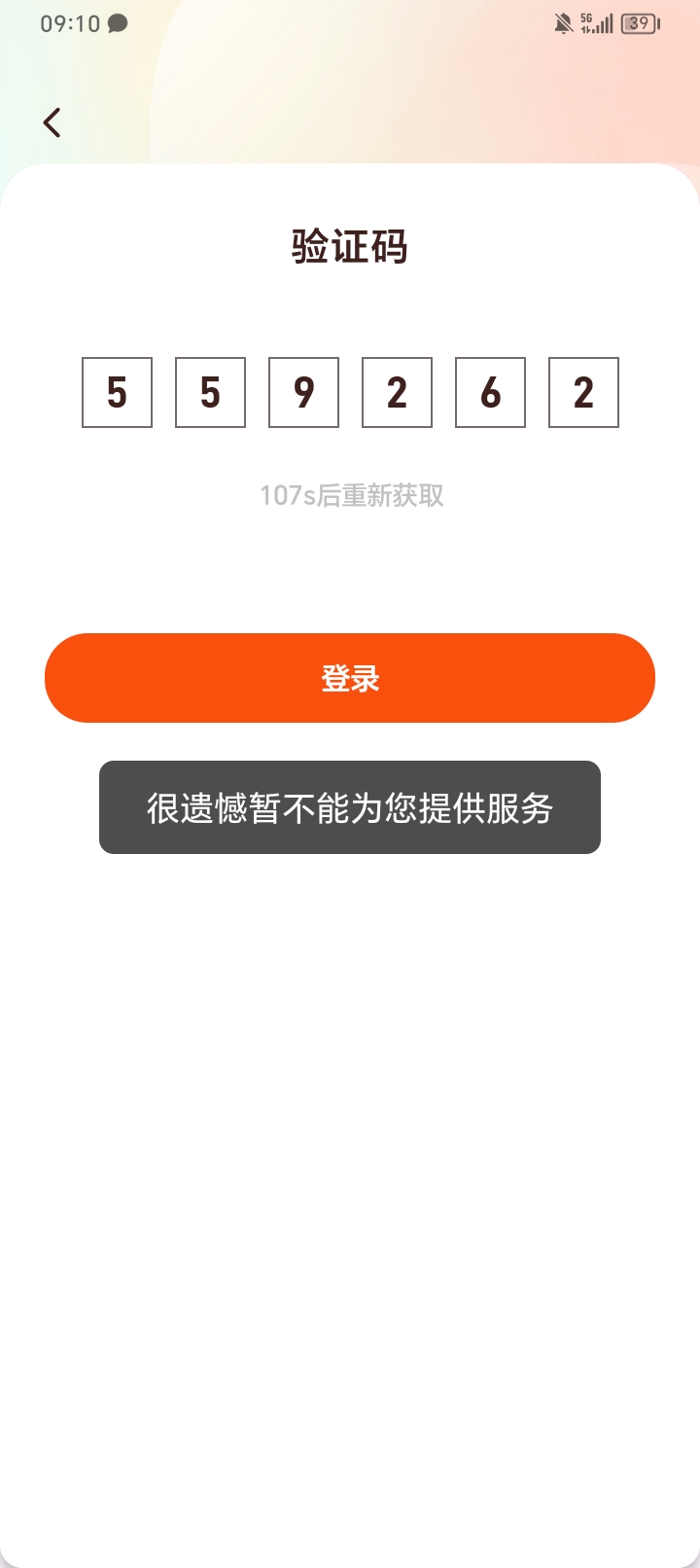
Task: Go back with the top-left arrow
Action: pos(52,123)
